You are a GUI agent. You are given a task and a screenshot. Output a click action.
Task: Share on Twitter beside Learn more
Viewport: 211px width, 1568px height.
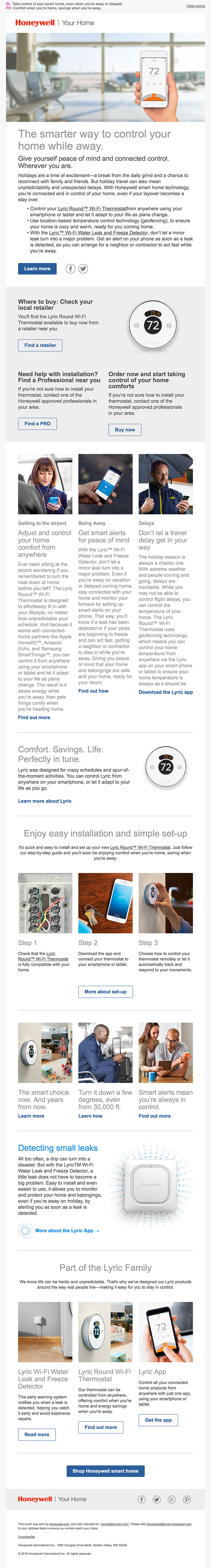pos(83,268)
